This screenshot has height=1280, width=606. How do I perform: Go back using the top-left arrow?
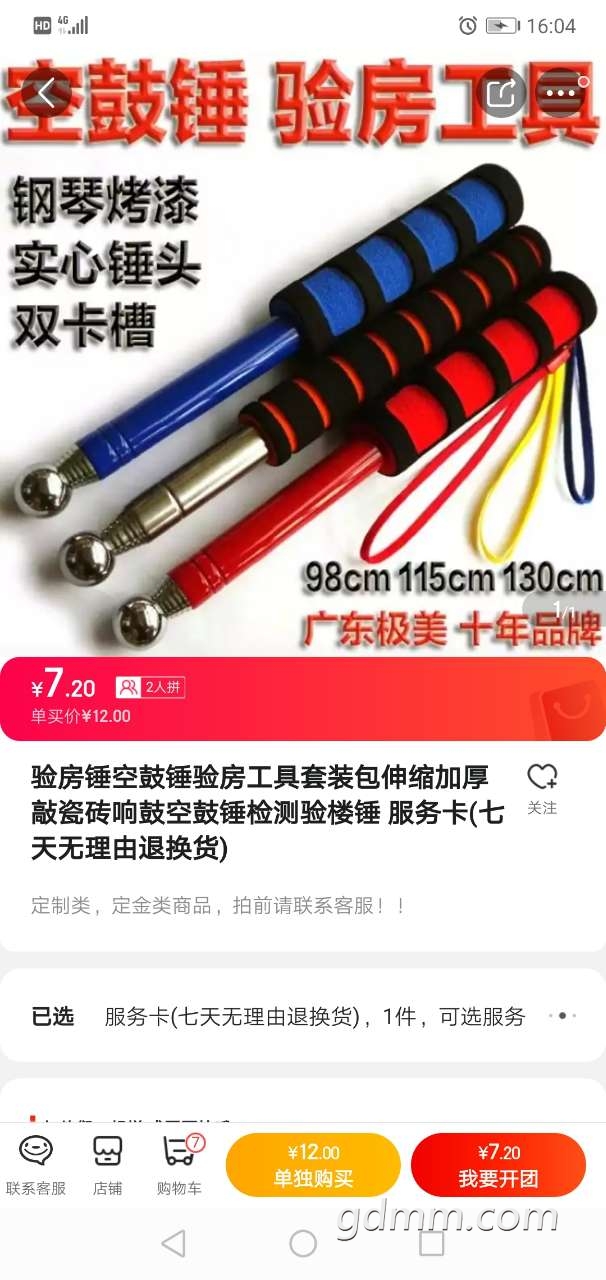[x=46, y=93]
